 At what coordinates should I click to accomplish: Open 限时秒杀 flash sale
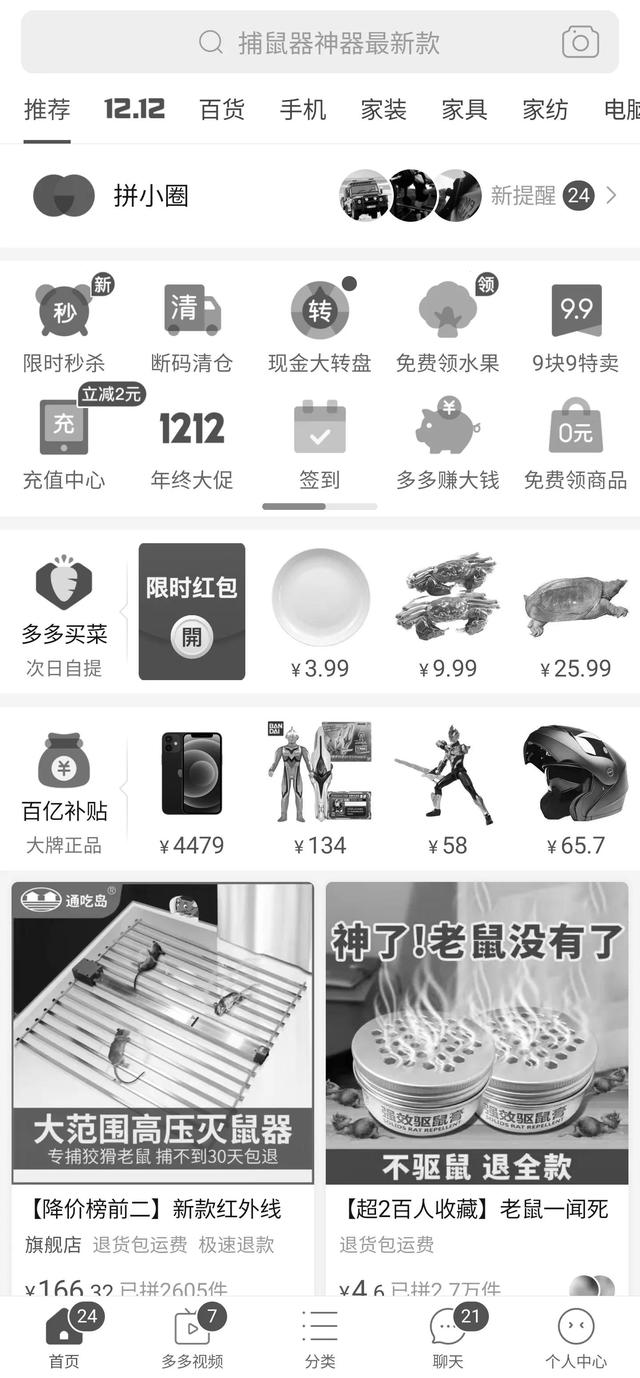(x=64, y=327)
